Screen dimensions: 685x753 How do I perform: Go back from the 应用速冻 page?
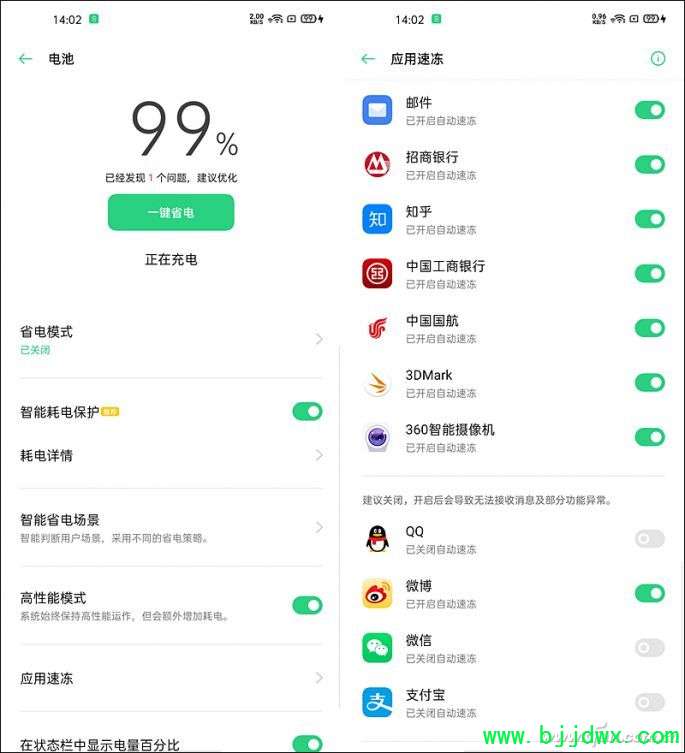[368, 59]
